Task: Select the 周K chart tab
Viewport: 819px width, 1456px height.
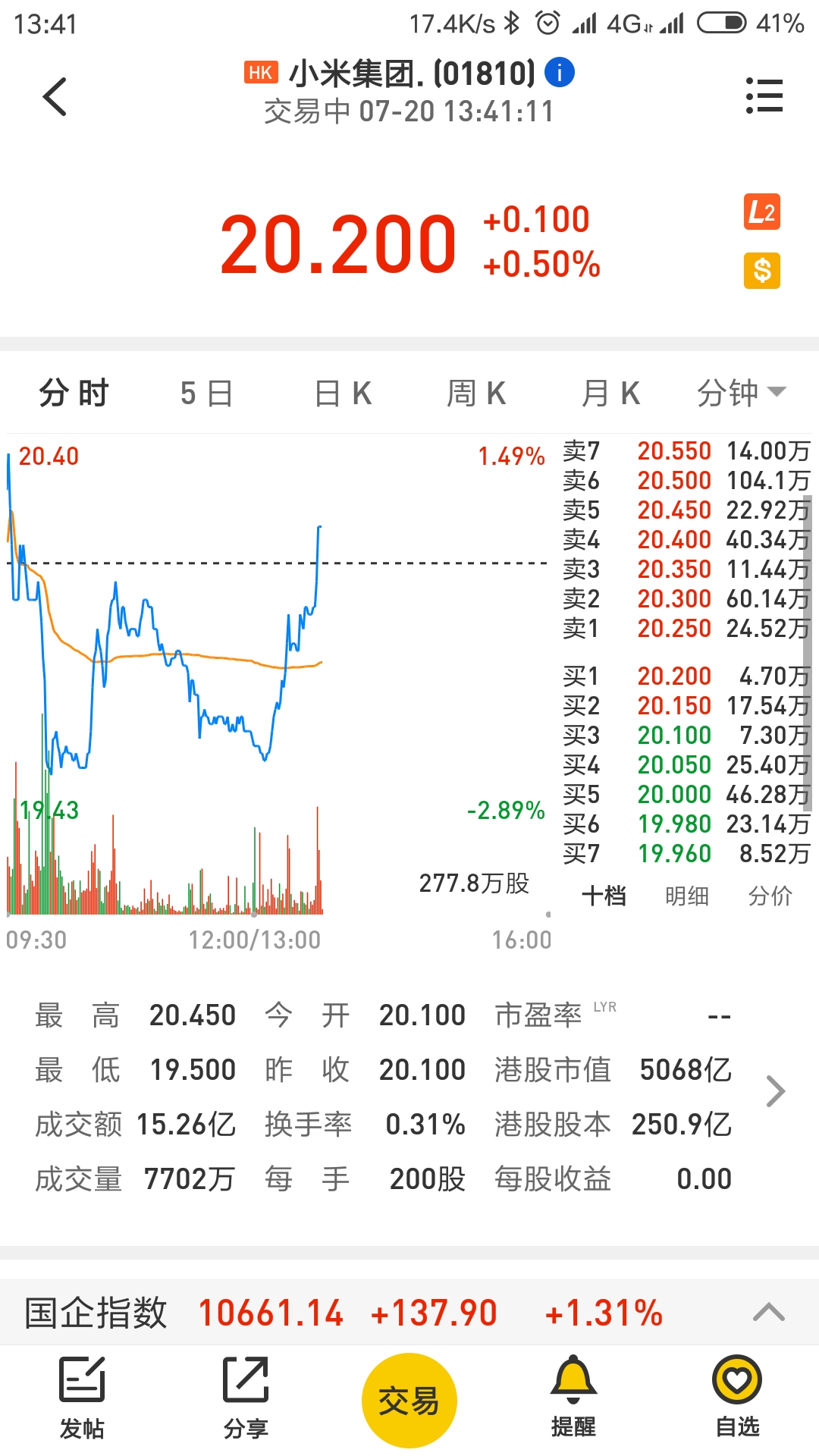Action: pyautogui.click(x=476, y=394)
